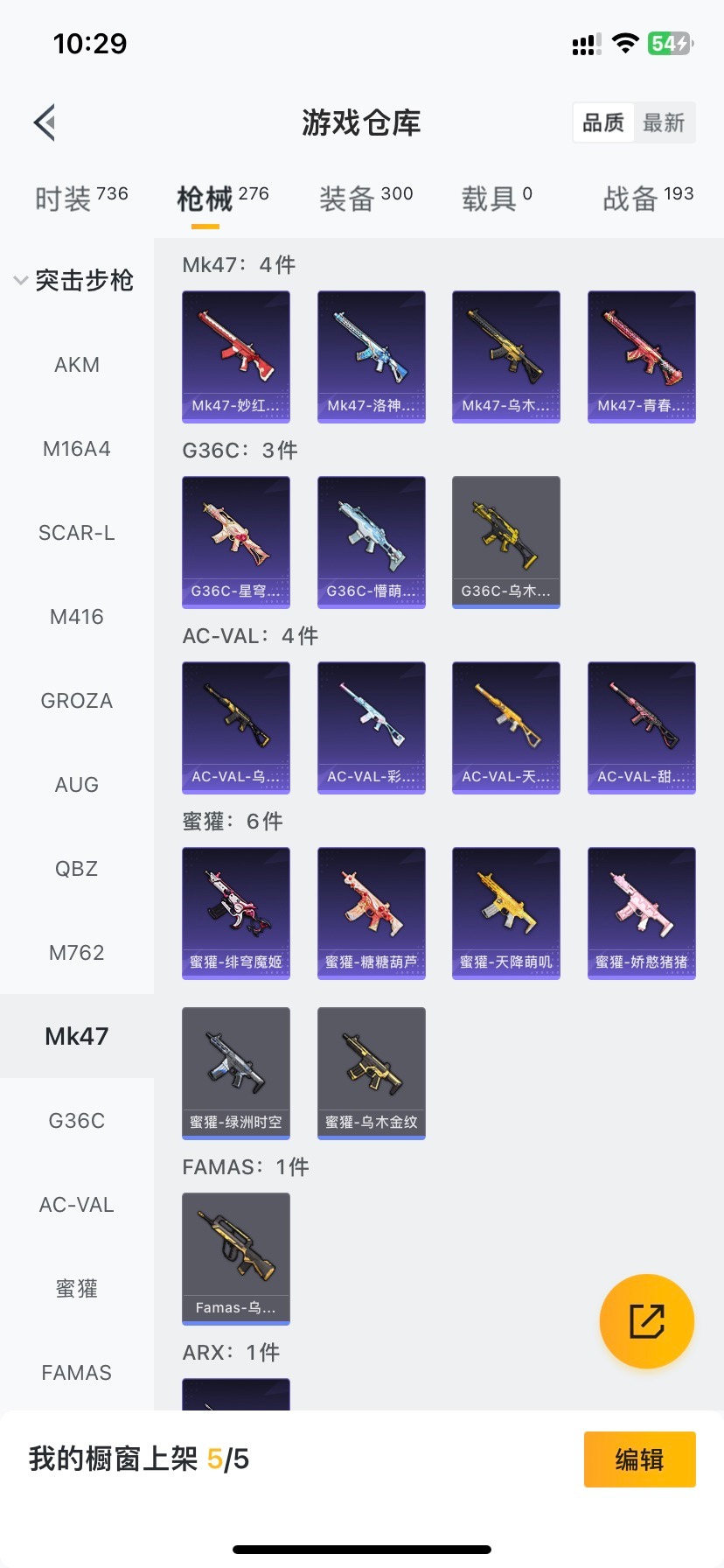Jump to M416 in the sidebar
This screenshot has width=724, height=1568.
(x=77, y=617)
